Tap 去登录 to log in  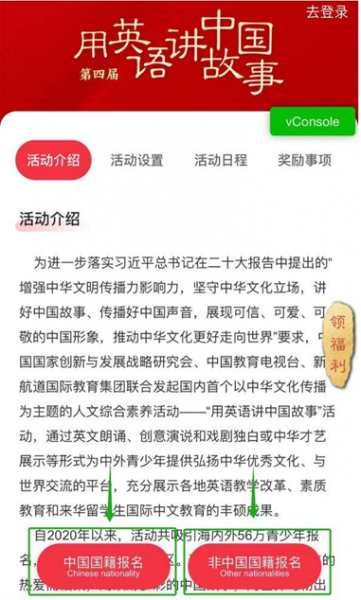(327, 12)
